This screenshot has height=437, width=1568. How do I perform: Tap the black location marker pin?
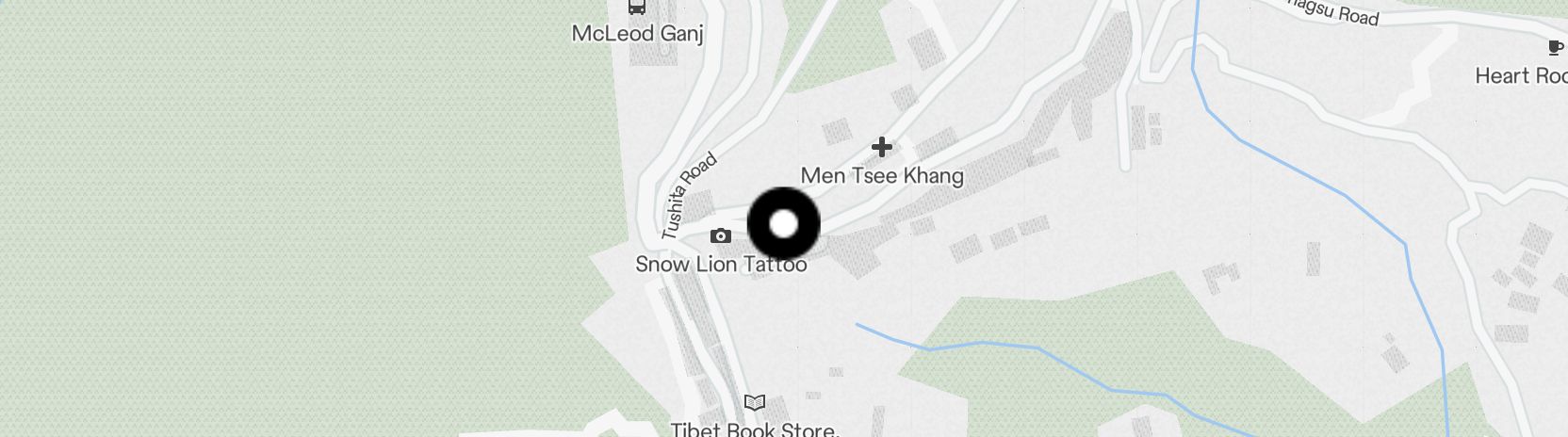(x=783, y=224)
